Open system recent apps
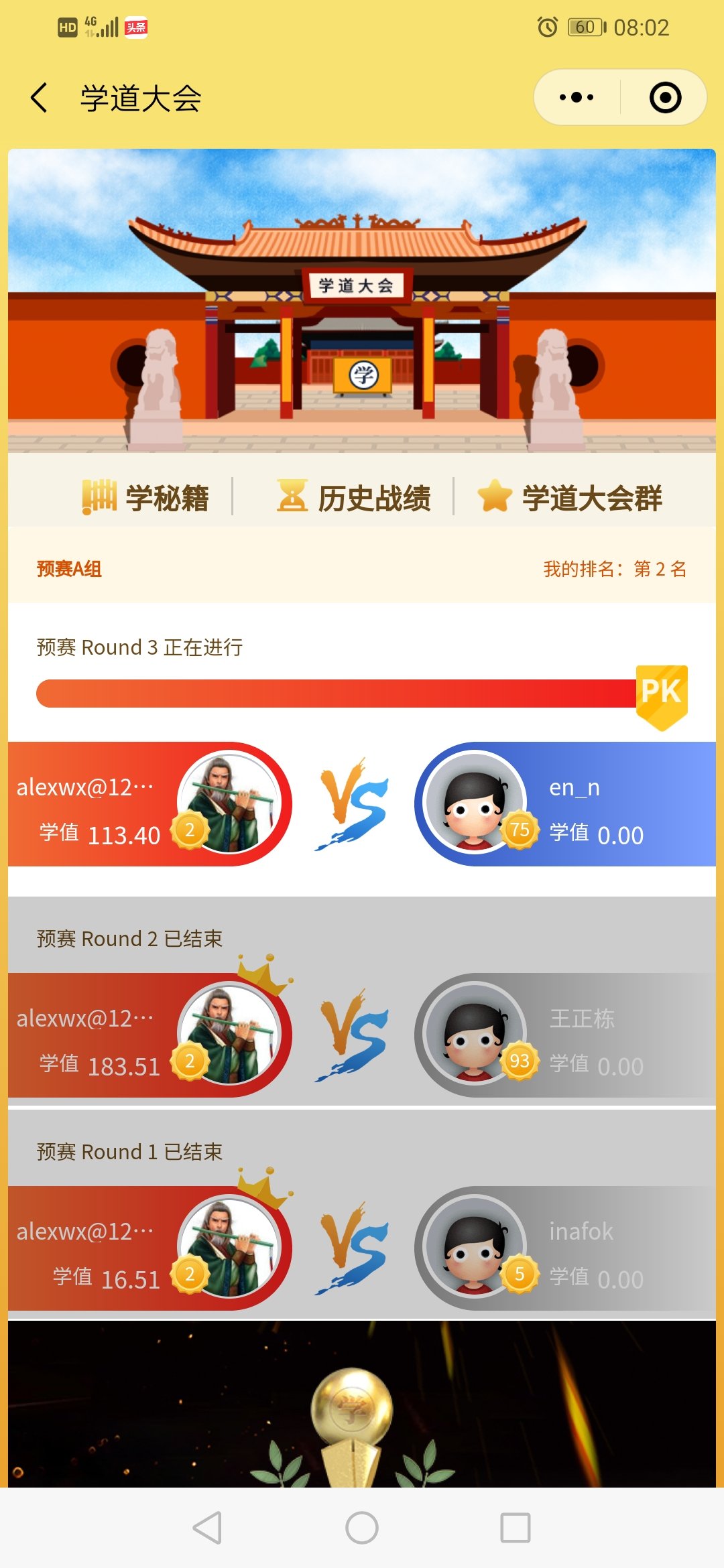 click(515, 1528)
